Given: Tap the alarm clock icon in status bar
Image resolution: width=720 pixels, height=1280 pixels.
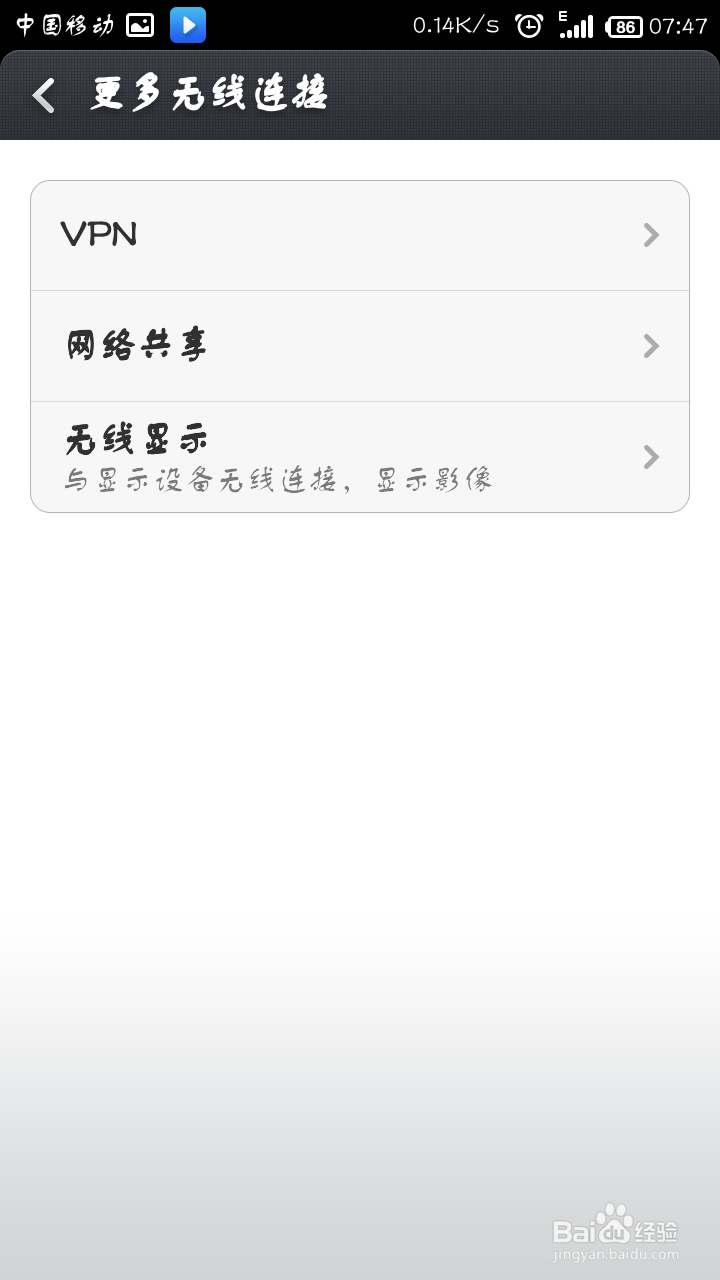Looking at the screenshot, I should 528,24.
